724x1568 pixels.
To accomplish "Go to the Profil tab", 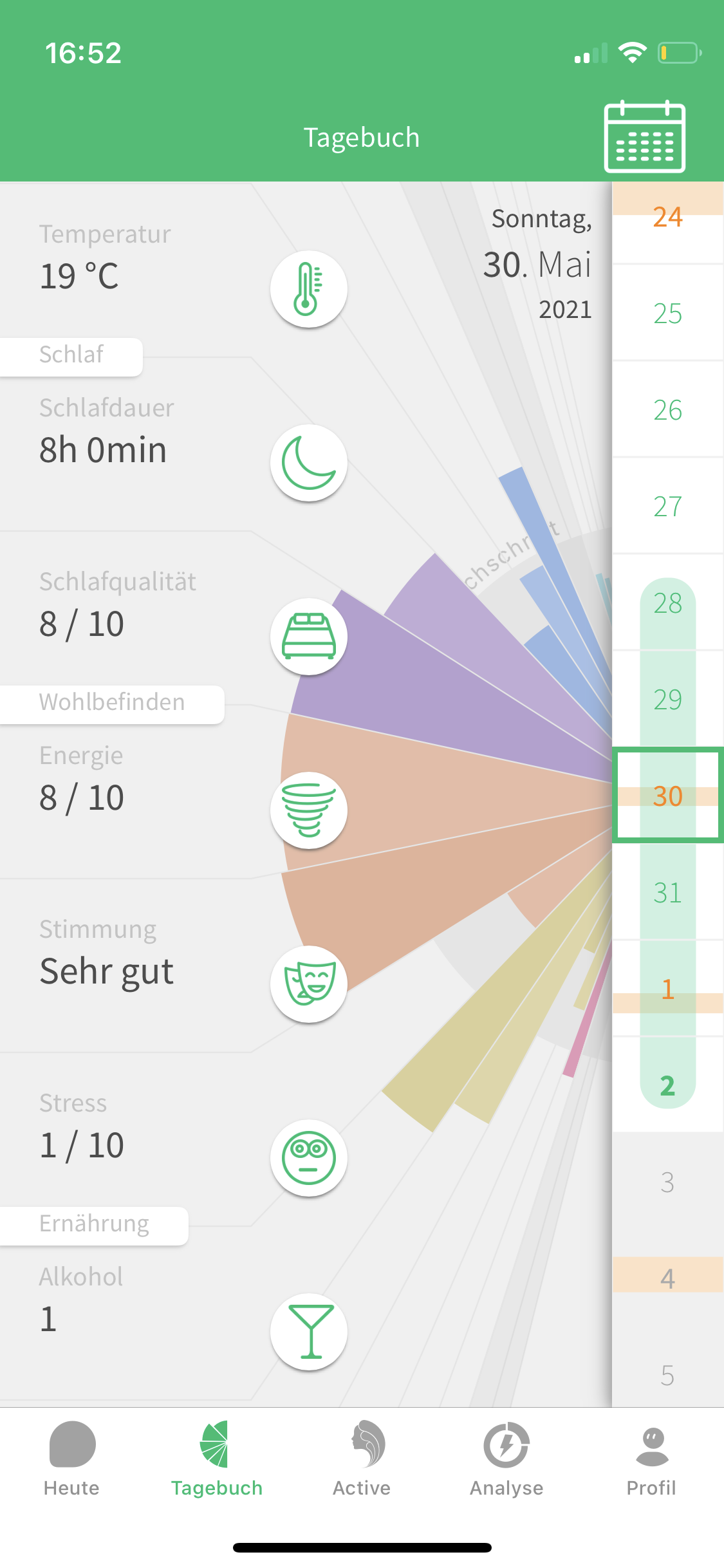I will coord(651,1459).
